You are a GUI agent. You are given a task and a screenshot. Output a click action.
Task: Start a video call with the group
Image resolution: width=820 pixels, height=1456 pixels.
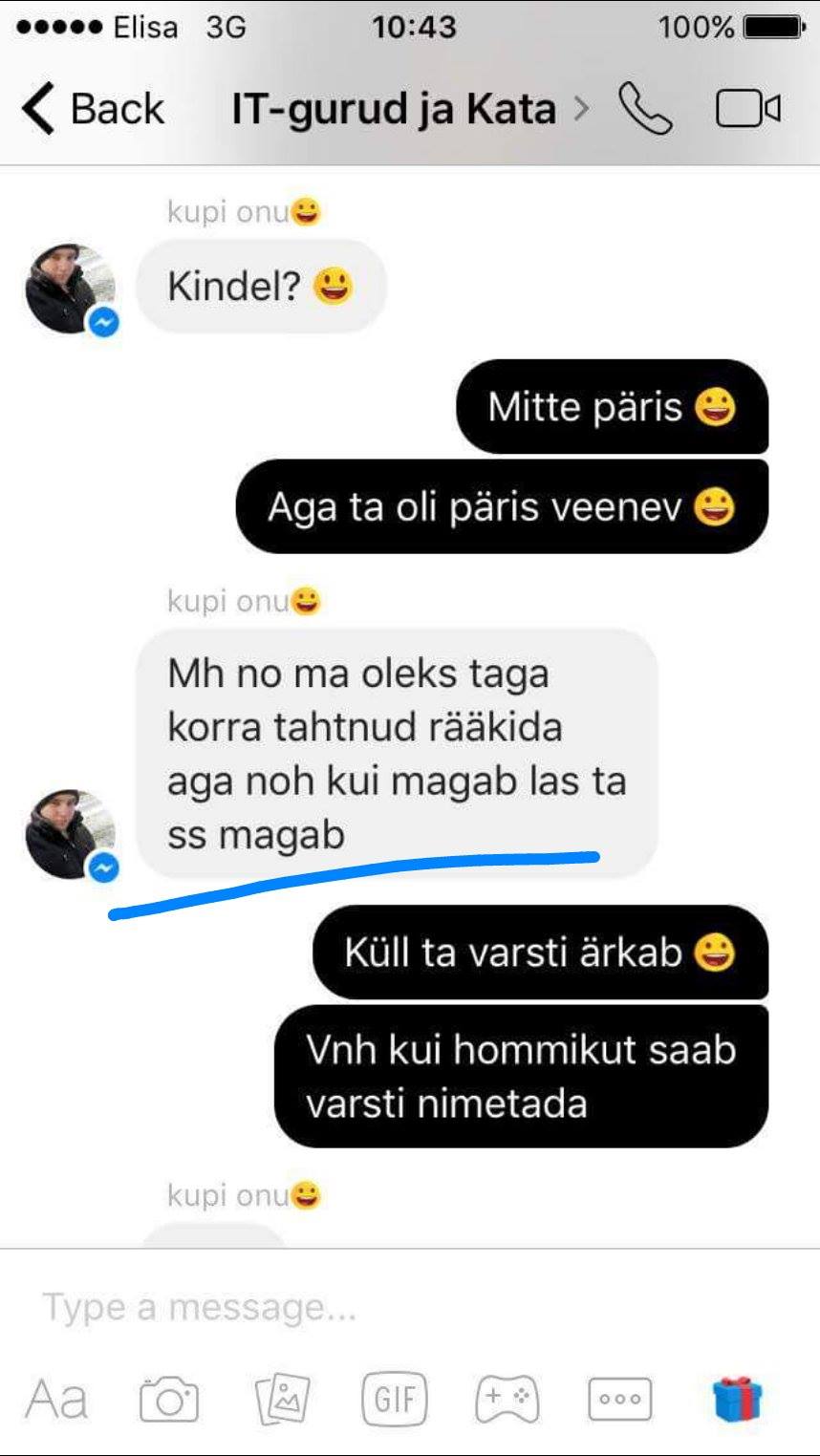(x=748, y=109)
